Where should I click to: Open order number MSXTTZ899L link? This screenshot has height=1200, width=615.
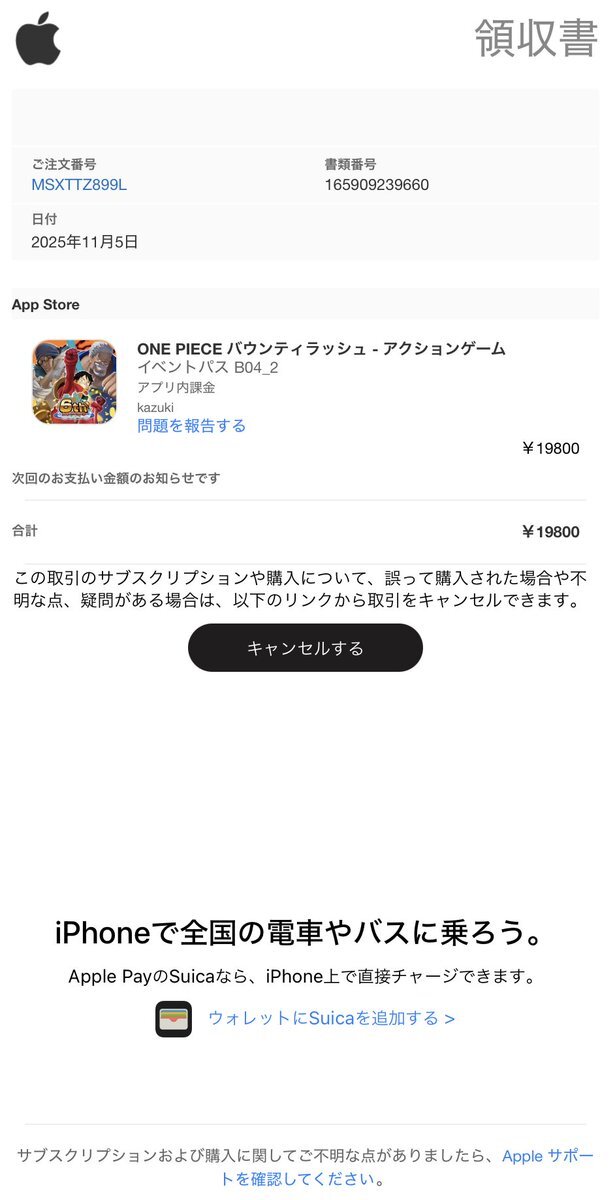(79, 185)
